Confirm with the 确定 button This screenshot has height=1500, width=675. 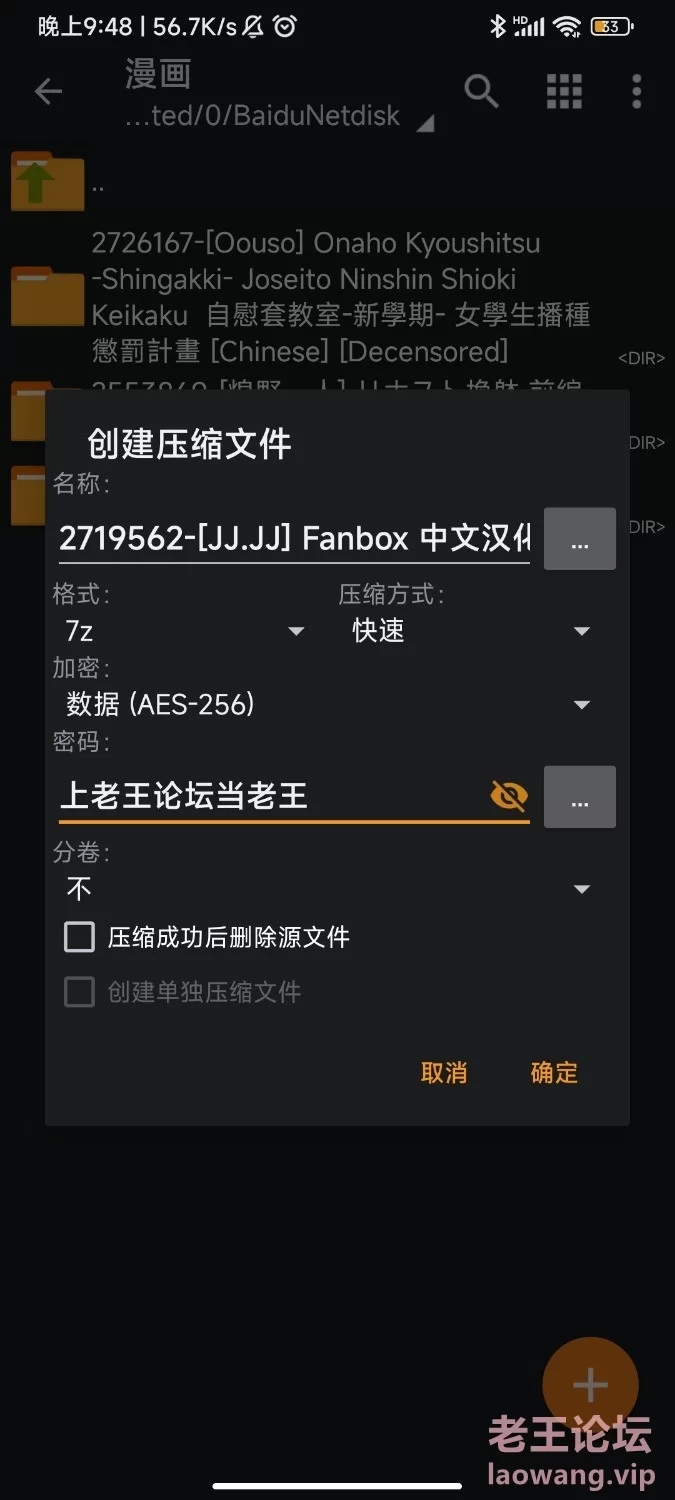pos(554,1073)
